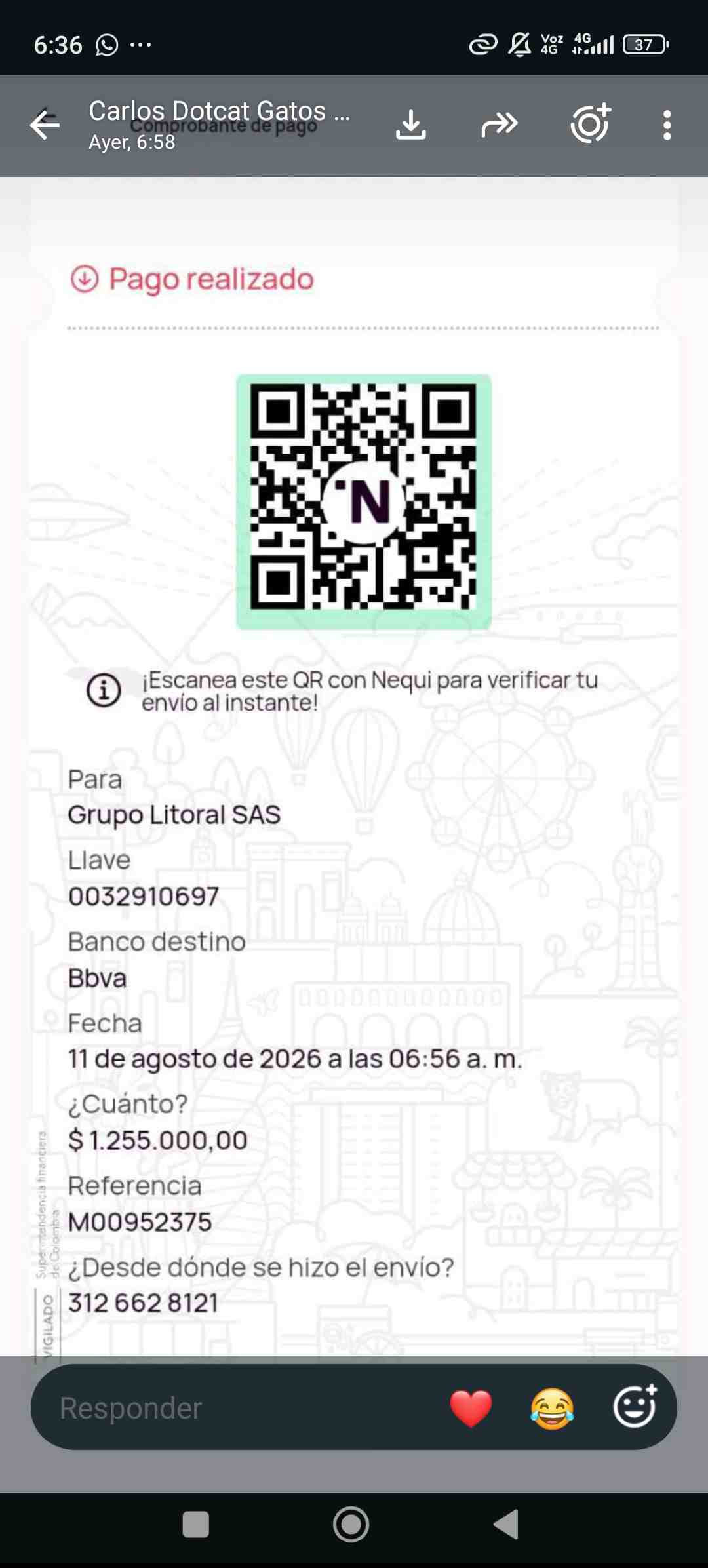Image resolution: width=708 pixels, height=1568 pixels.
Task: Tap the Responder reply field
Action: (236, 1407)
